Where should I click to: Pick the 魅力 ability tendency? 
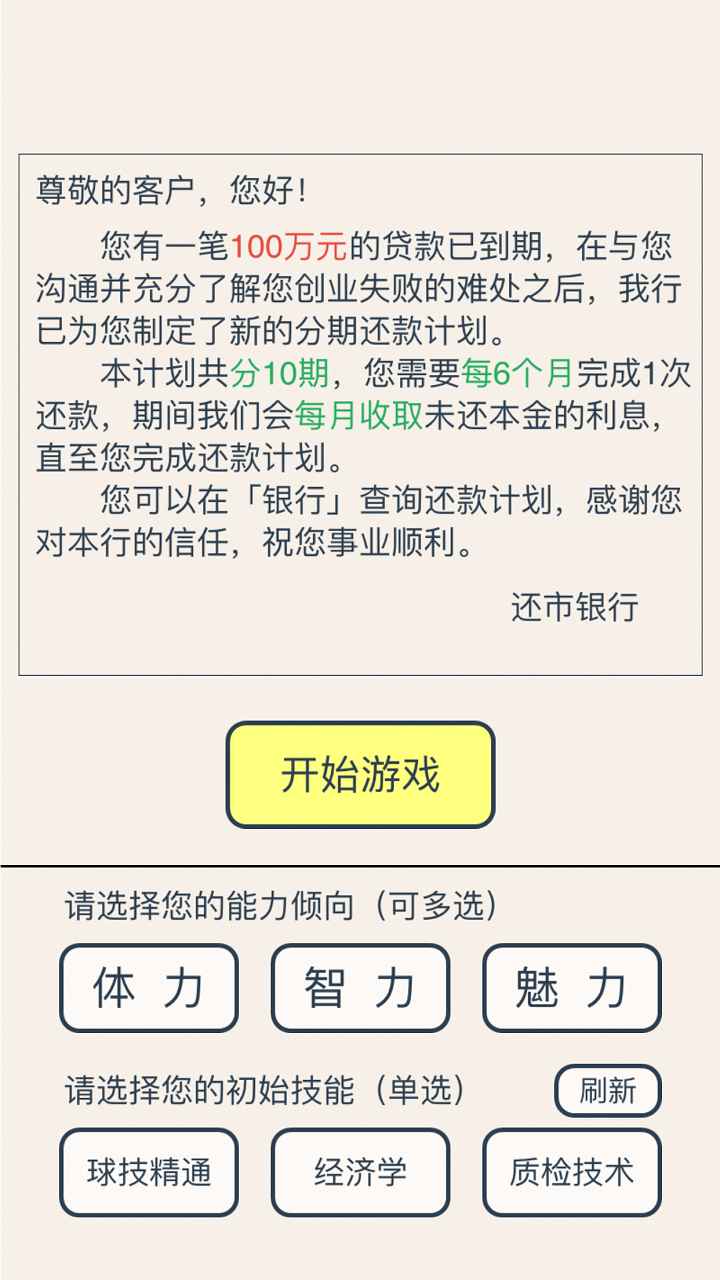(x=571, y=988)
